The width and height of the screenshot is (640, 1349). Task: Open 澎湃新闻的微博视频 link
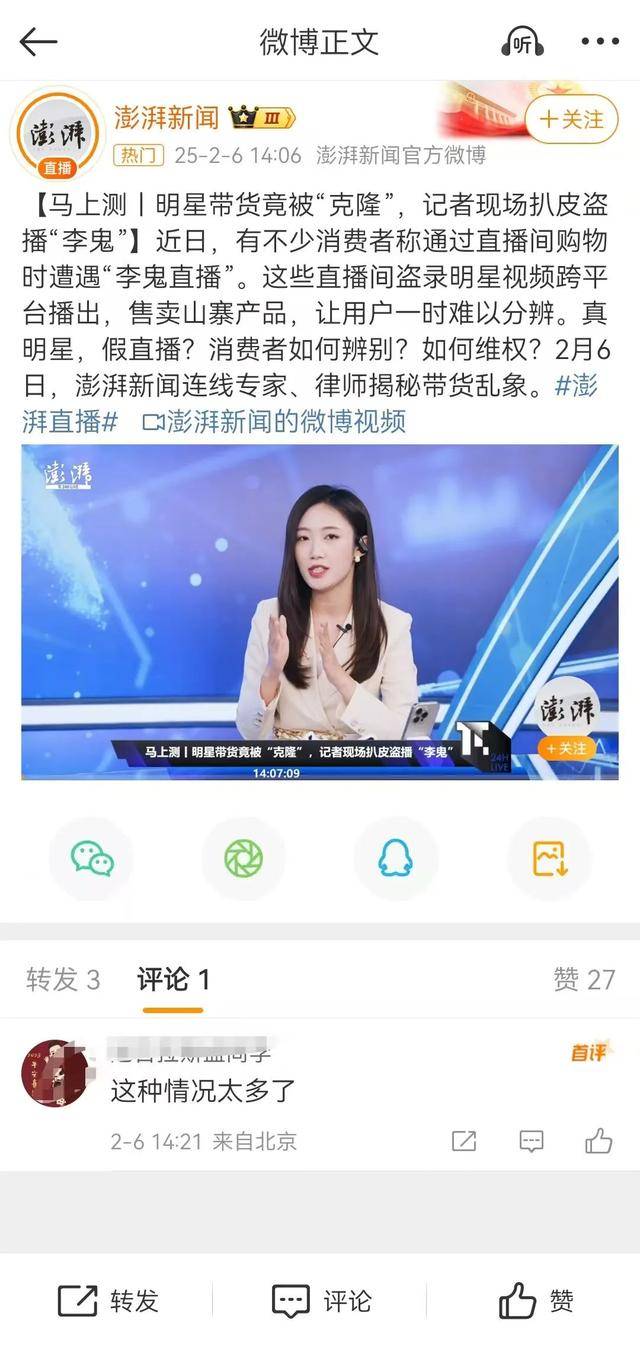point(274,421)
